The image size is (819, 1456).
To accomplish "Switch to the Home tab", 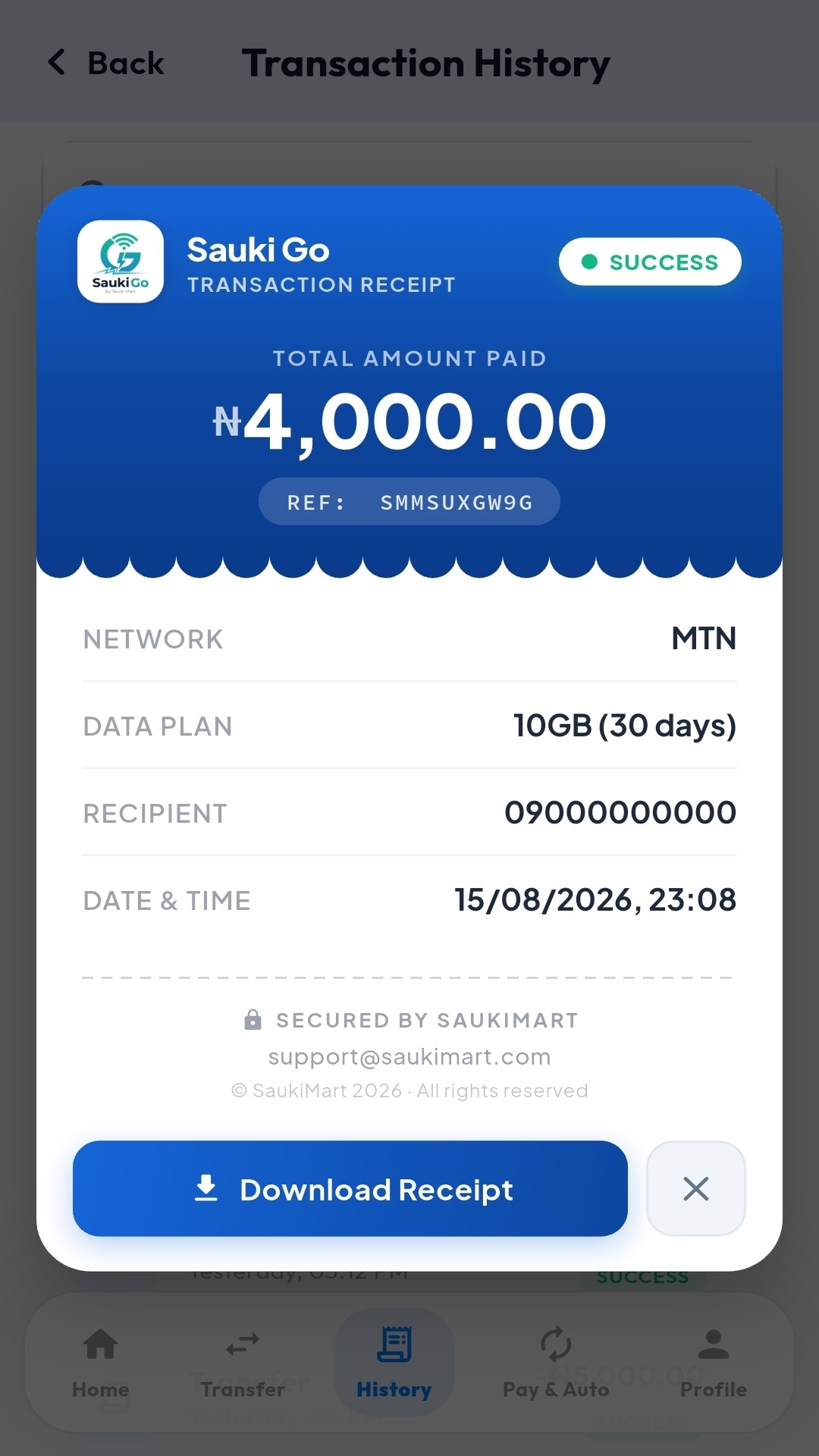I will 101,1363.
